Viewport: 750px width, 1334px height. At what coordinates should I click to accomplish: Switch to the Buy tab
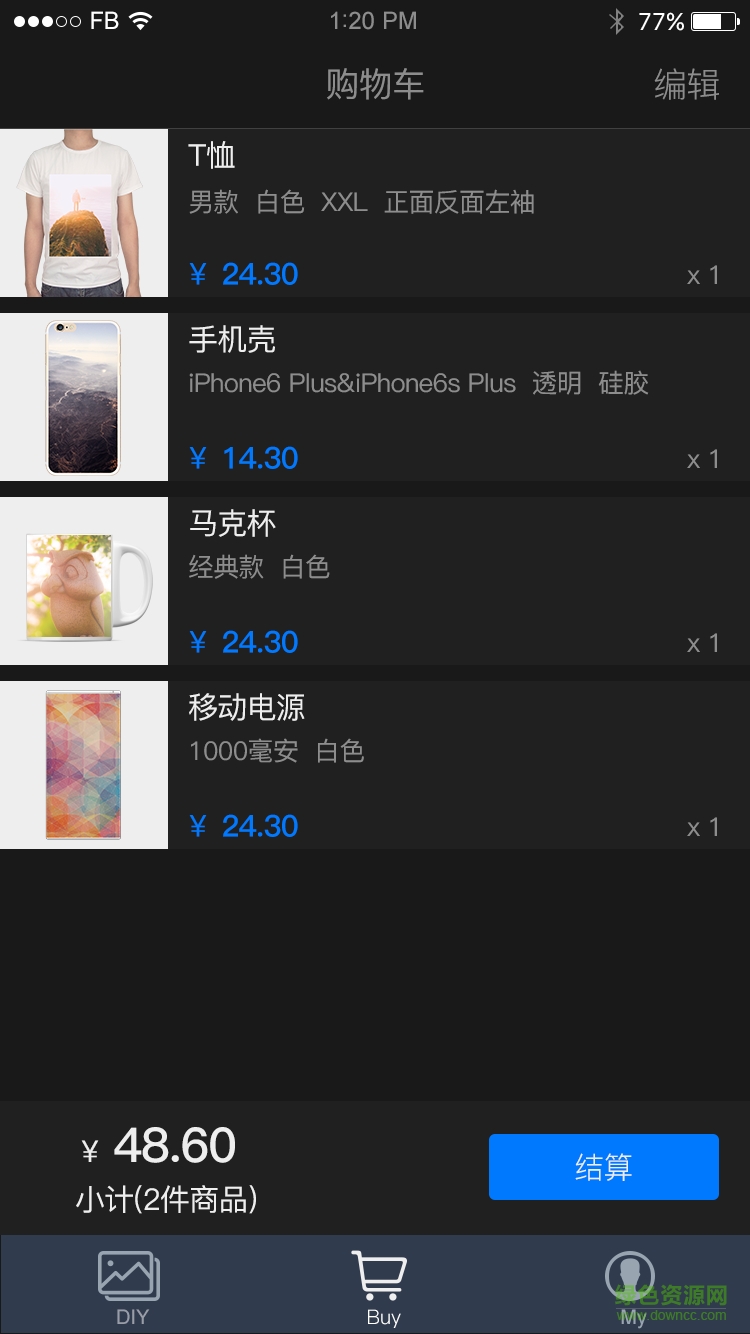[380, 1287]
